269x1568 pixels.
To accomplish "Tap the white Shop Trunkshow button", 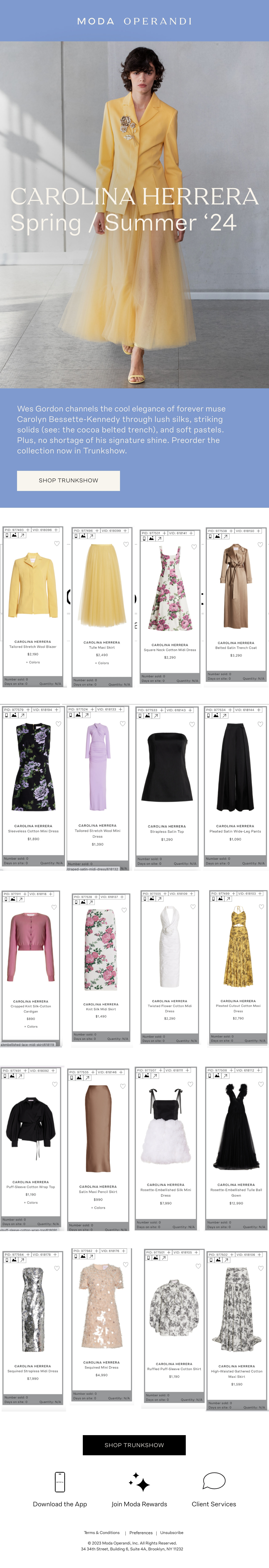I will (x=68, y=480).
